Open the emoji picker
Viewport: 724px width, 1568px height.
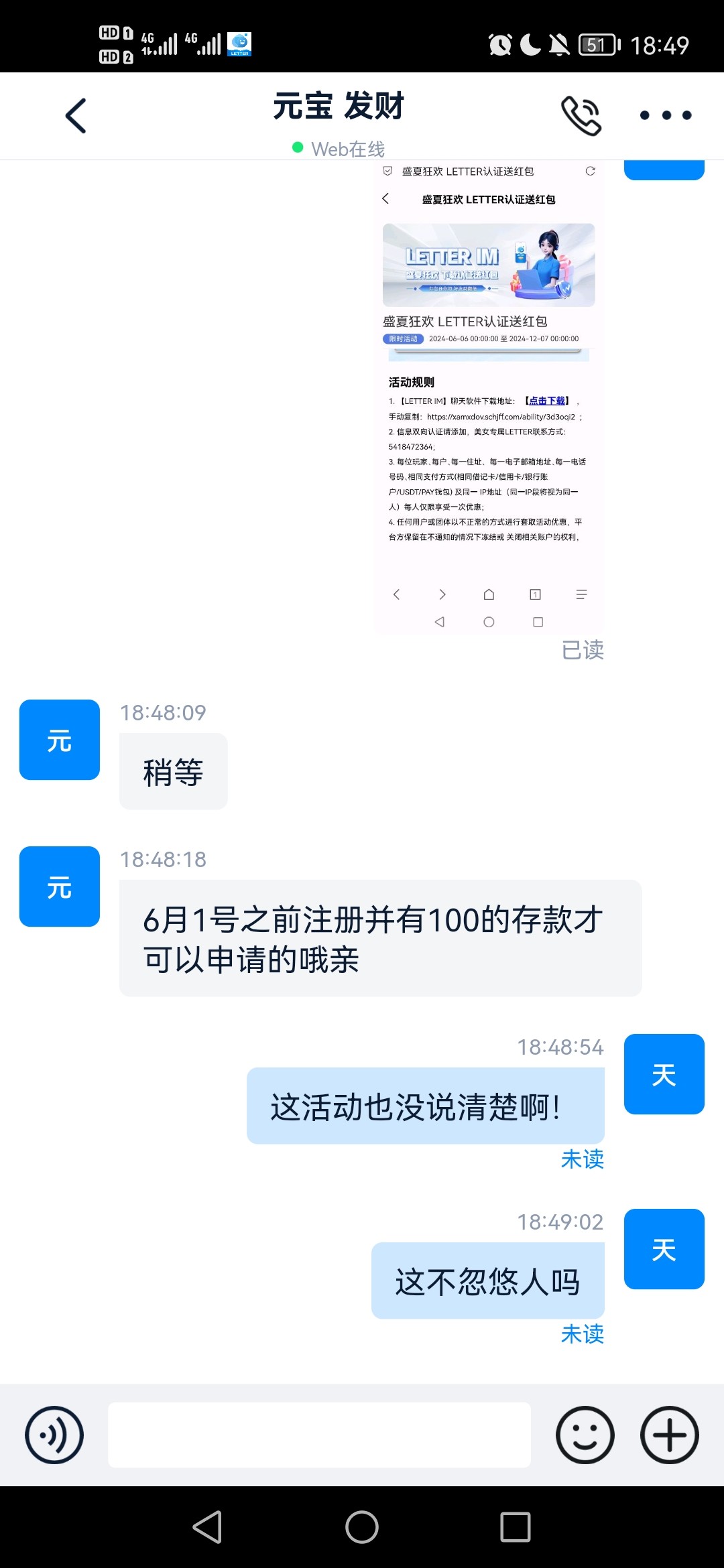pyautogui.click(x=585, y=1435)
